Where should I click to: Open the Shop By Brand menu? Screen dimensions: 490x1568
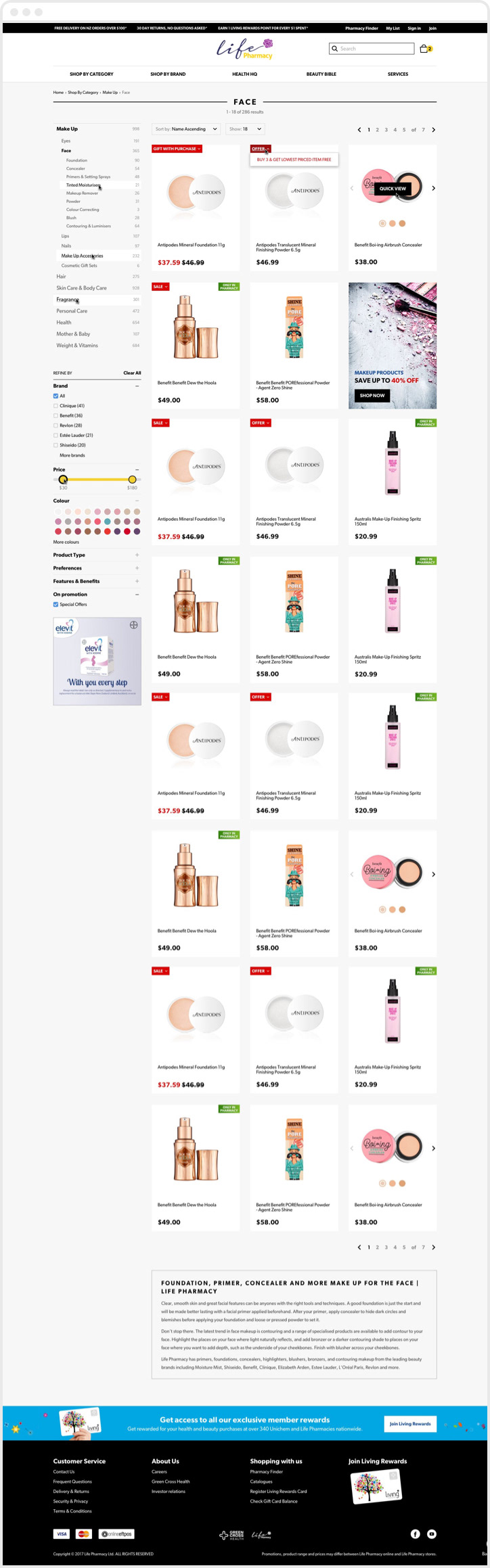click(x=168, y=74)
